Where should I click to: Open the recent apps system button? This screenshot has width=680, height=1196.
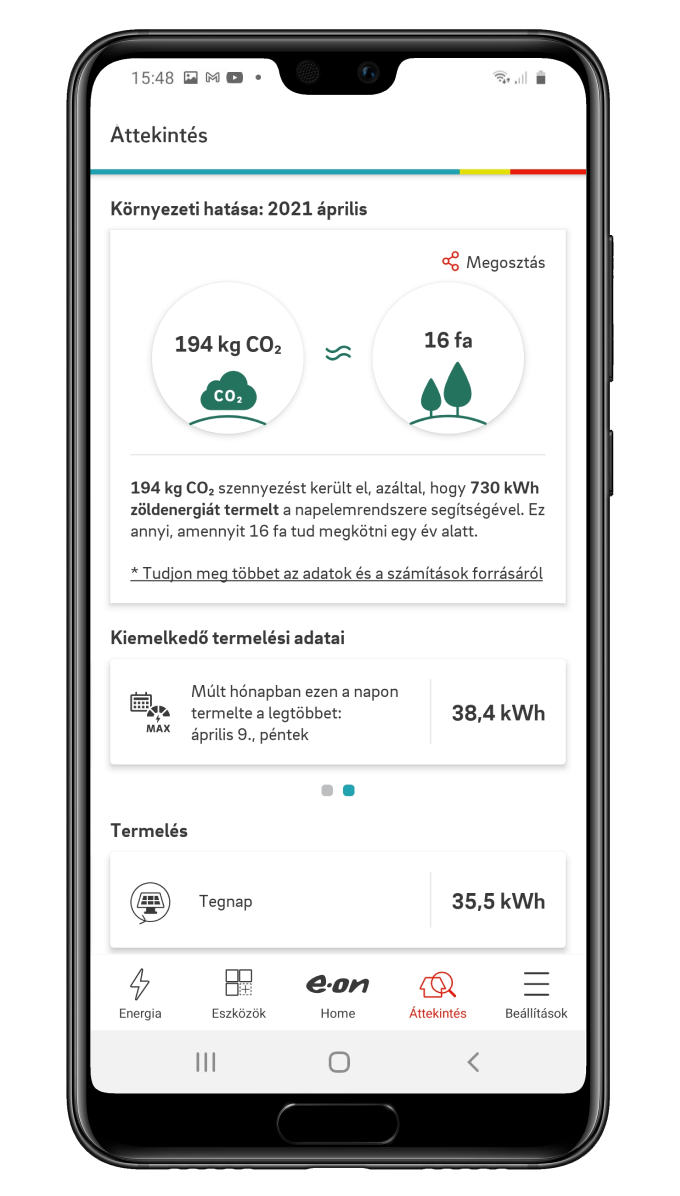coord(205,1062)
